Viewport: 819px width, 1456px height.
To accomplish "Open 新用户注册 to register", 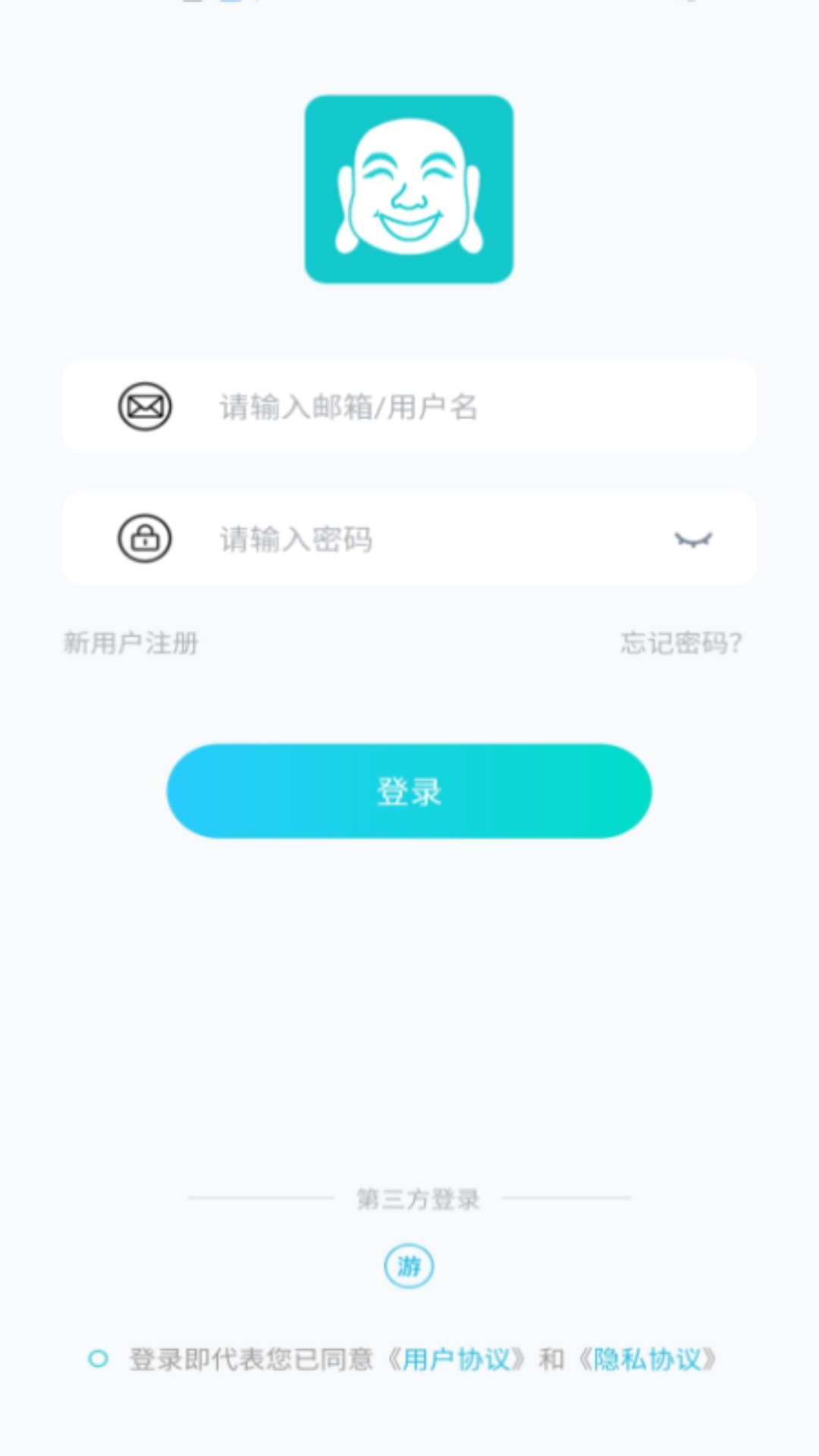I will 130,643.
